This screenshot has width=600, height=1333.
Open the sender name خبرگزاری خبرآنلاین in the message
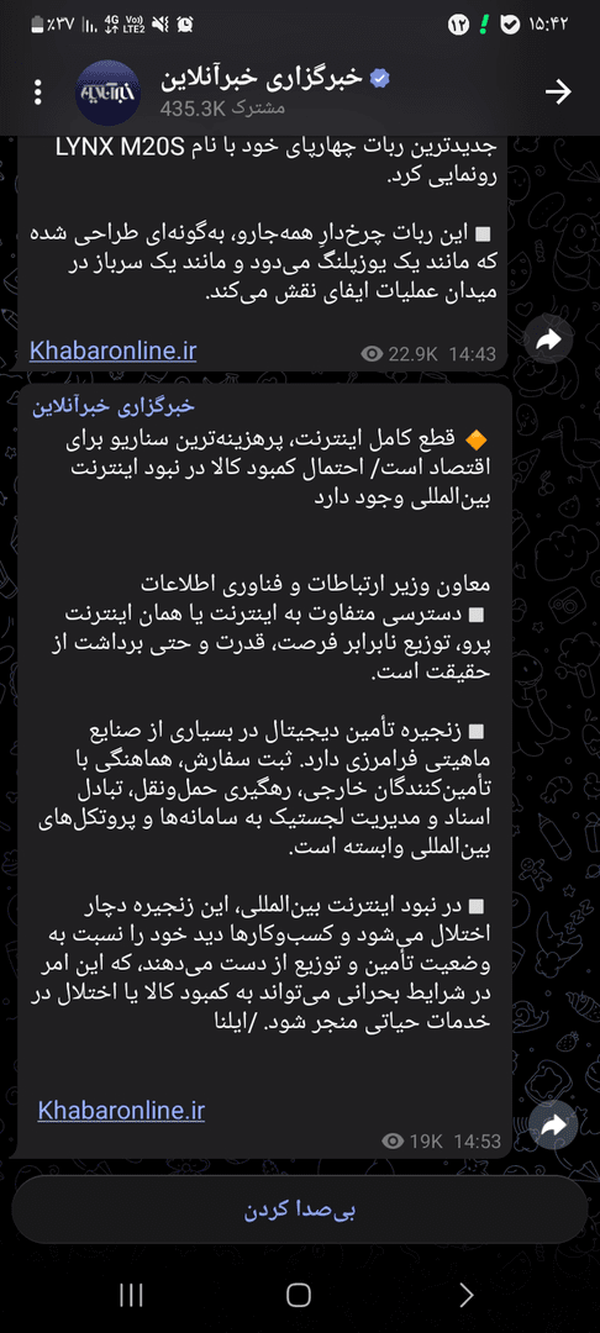click(113, 406)
